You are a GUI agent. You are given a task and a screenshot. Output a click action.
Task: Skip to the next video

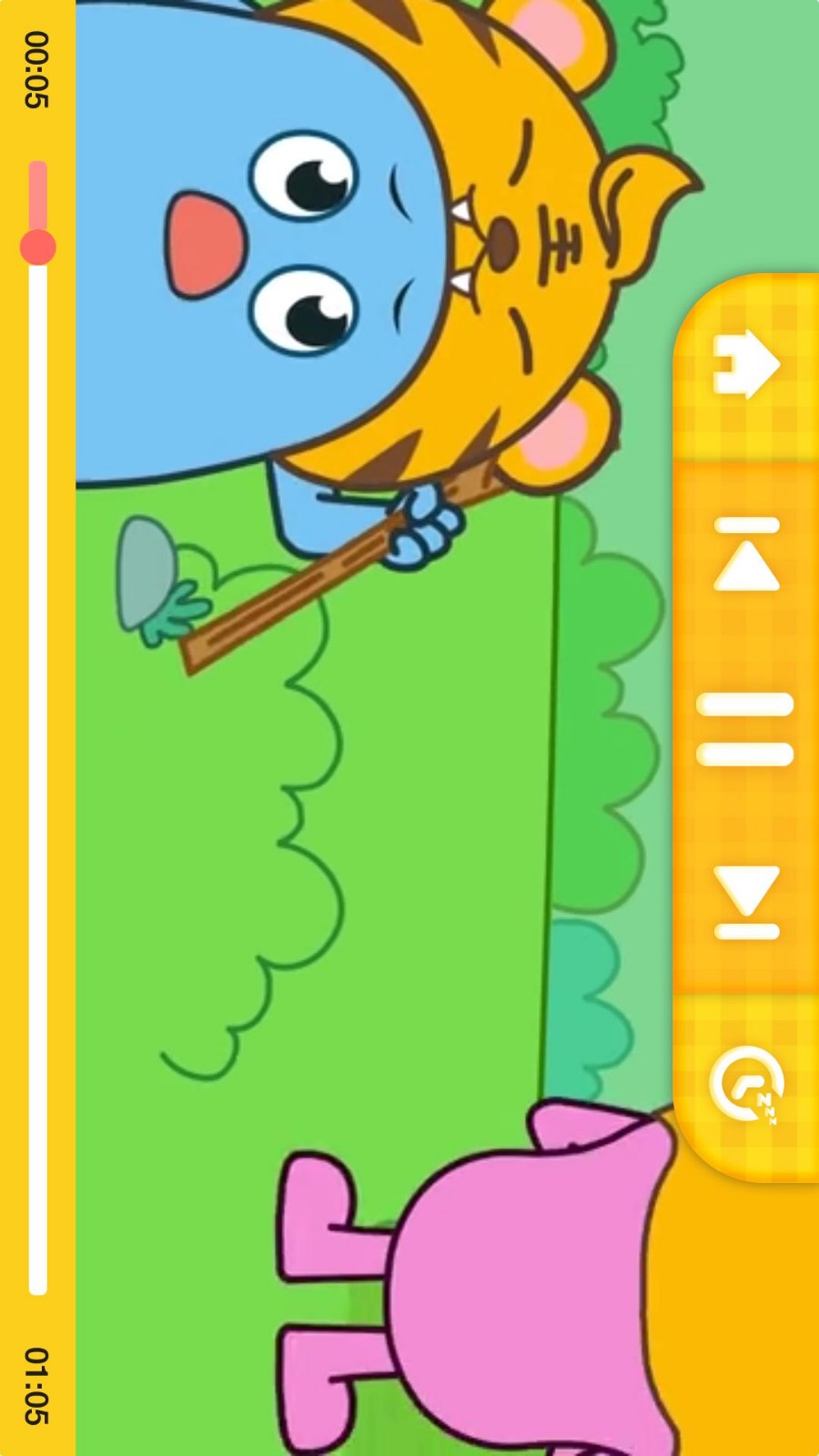pyautogui.click(x=747, y=901)
